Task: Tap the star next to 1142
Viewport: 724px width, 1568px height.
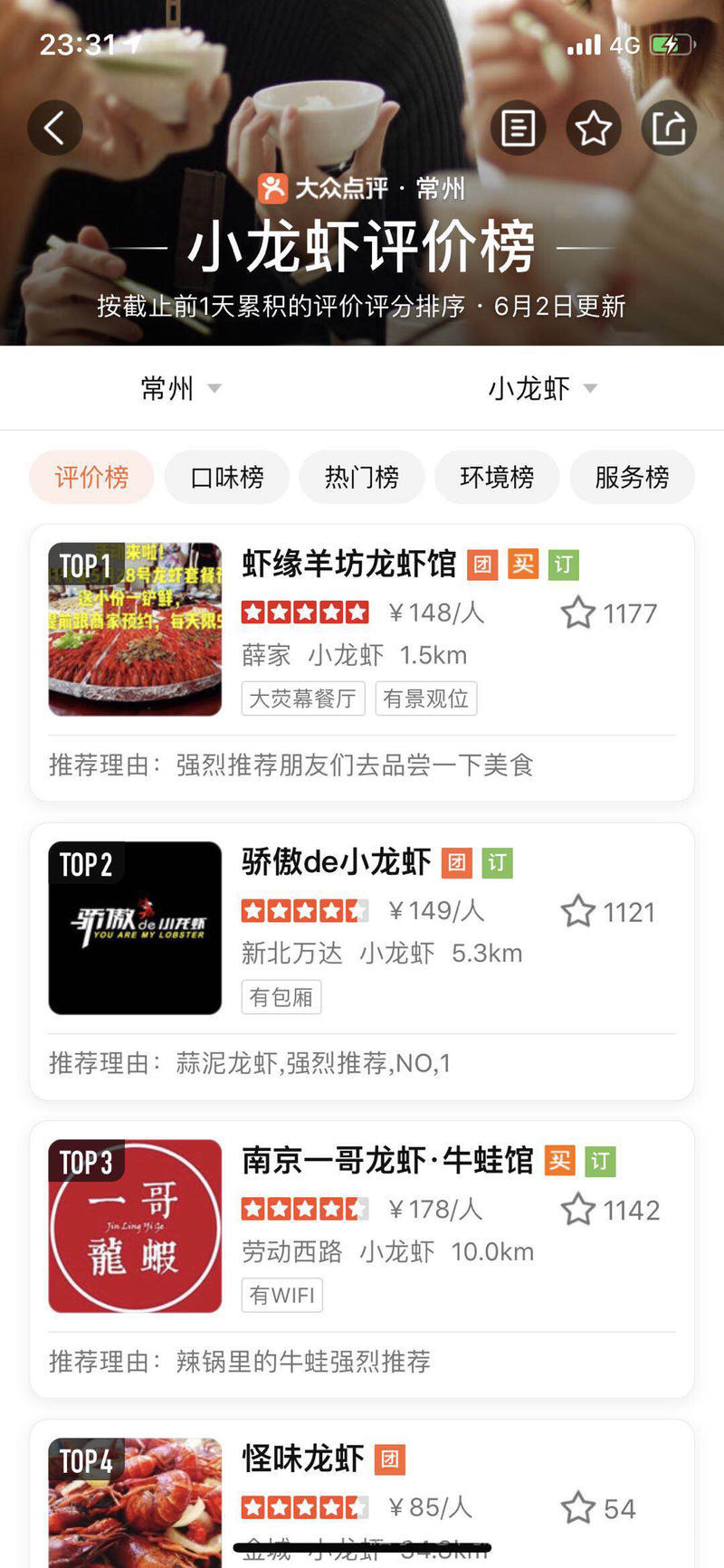Action: click(577, 1210)
